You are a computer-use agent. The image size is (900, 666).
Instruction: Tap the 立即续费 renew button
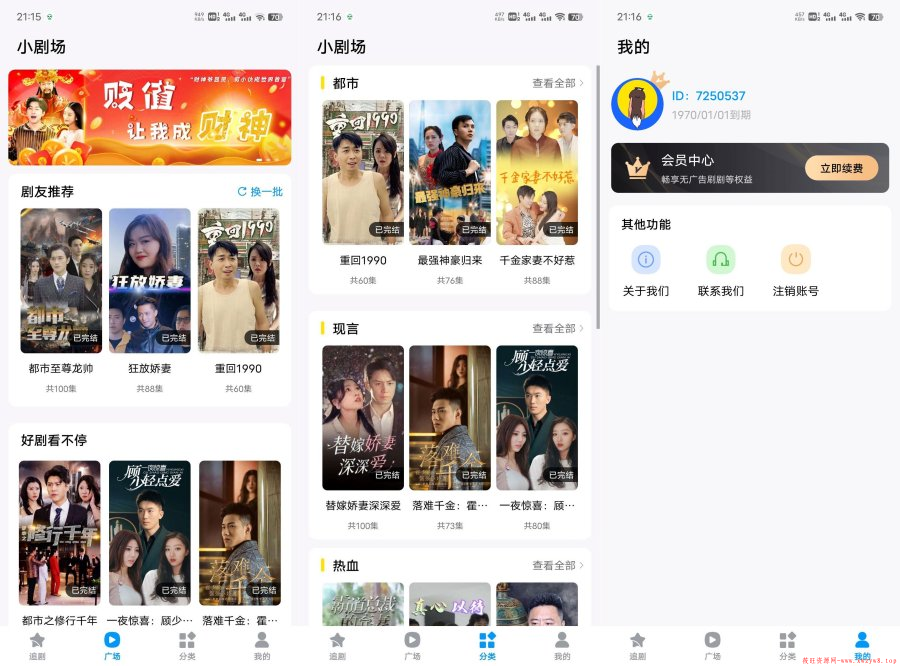(841, 168)
